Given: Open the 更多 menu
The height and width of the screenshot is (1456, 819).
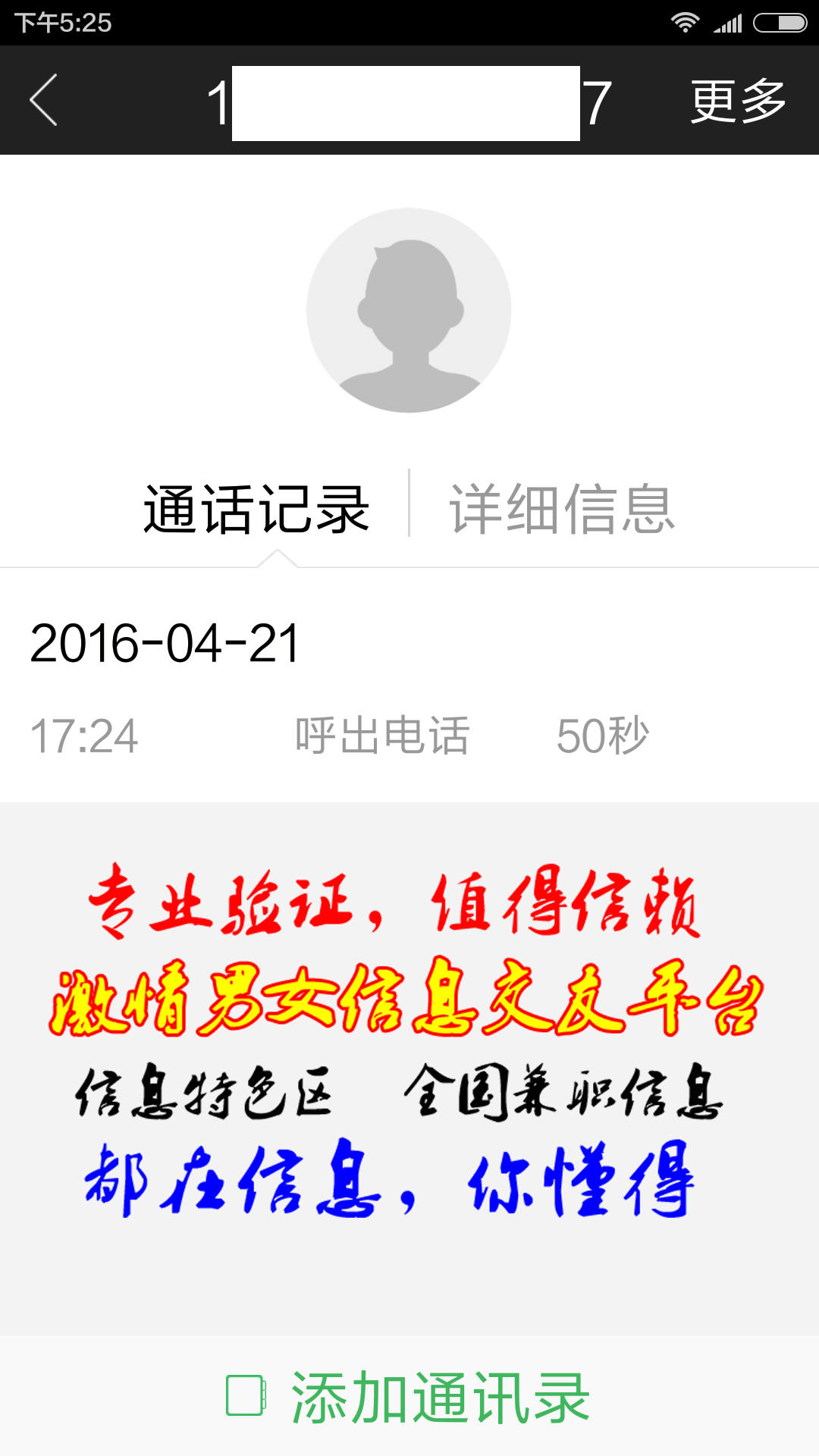Looking at the screenshot, I should pyautogui.click(x=737, y=101).
